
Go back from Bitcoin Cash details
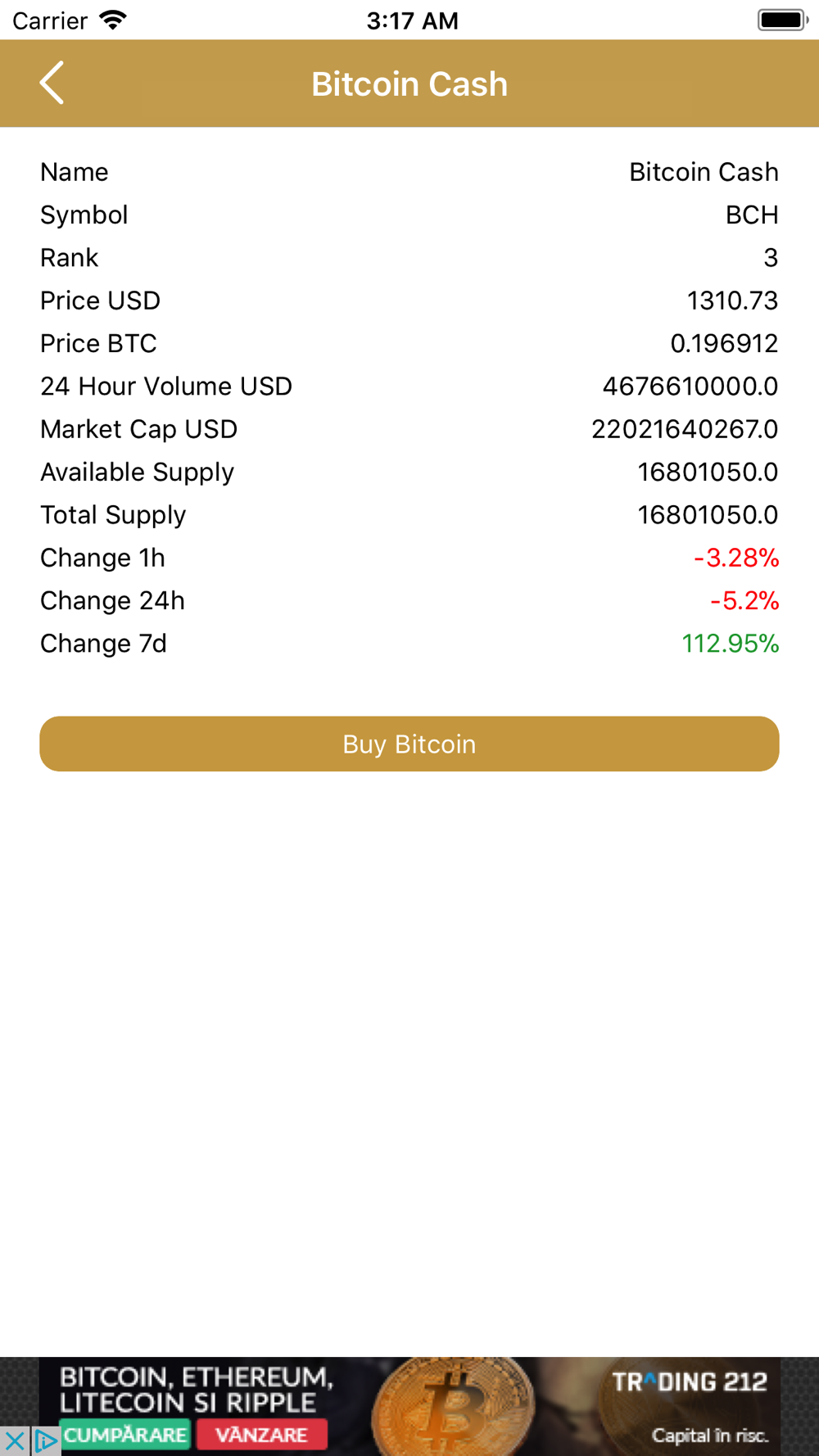pyautogui.click(x=52, y=84)
